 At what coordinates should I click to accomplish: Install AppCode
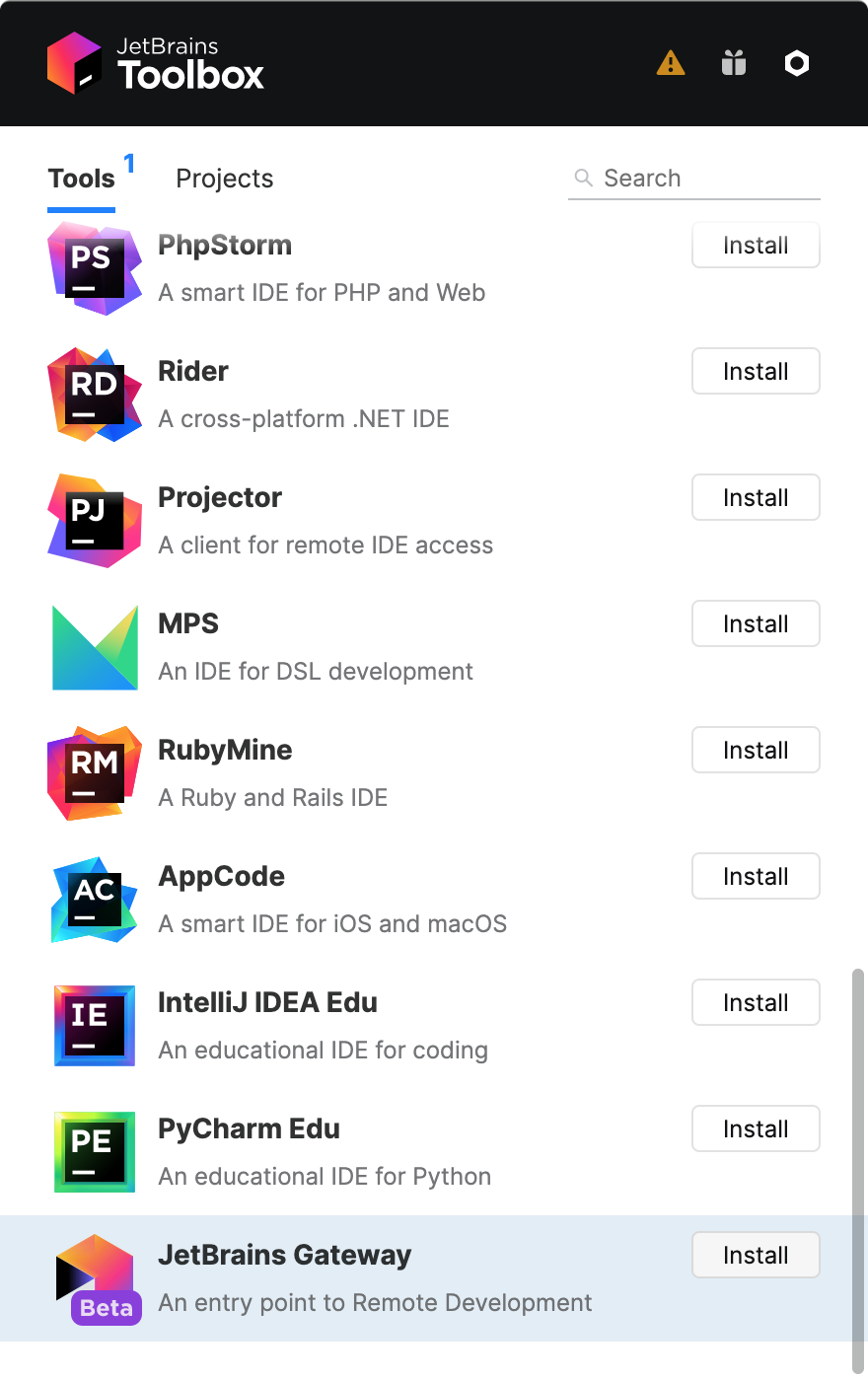[x=756, y=877]
